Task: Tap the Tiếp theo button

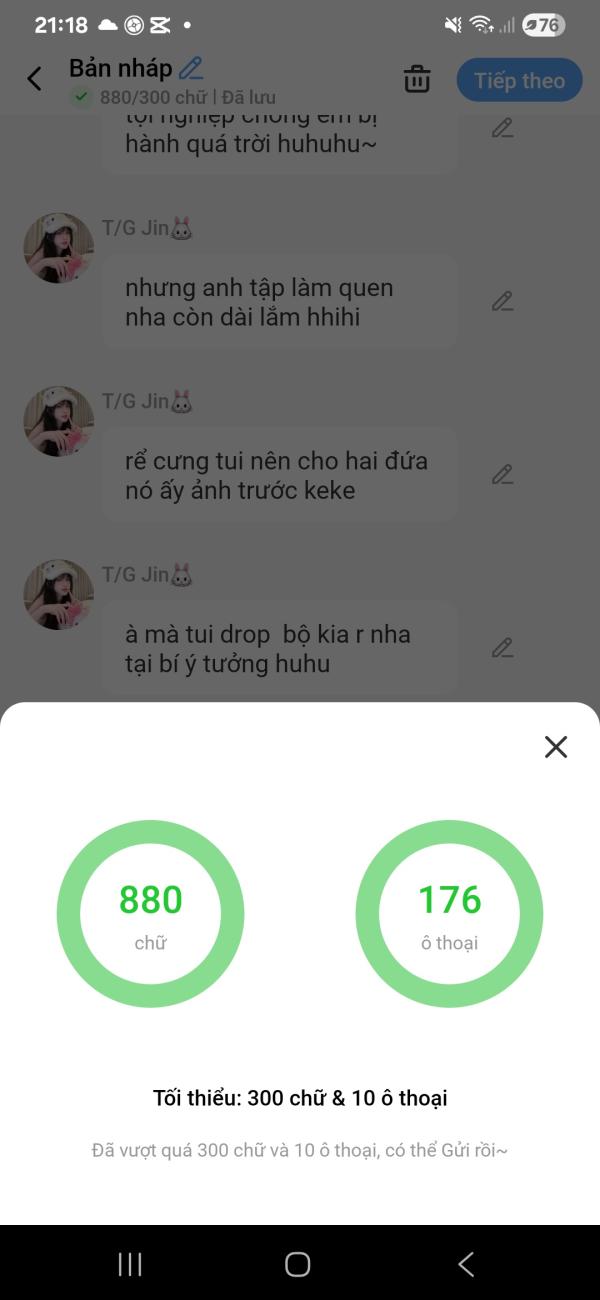Action: [x=519, y=81]
